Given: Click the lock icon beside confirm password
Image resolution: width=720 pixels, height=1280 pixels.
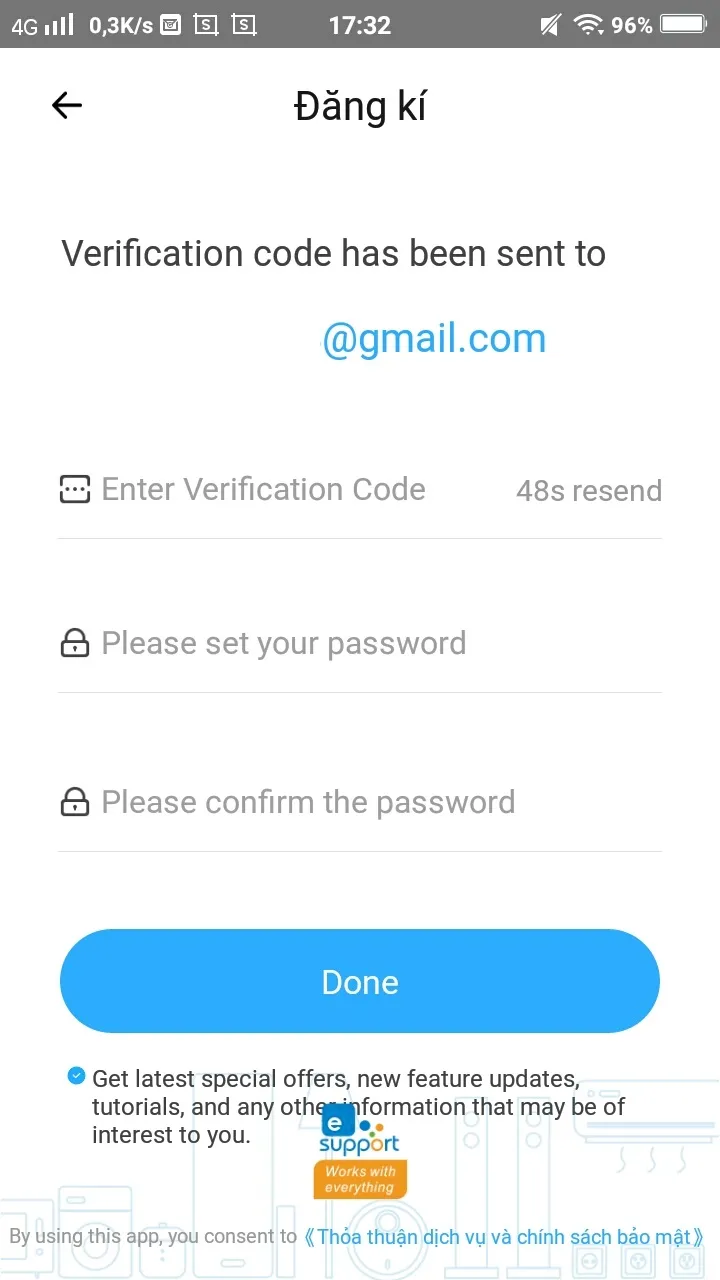Looking at the screenshot, I should point(74,802).
